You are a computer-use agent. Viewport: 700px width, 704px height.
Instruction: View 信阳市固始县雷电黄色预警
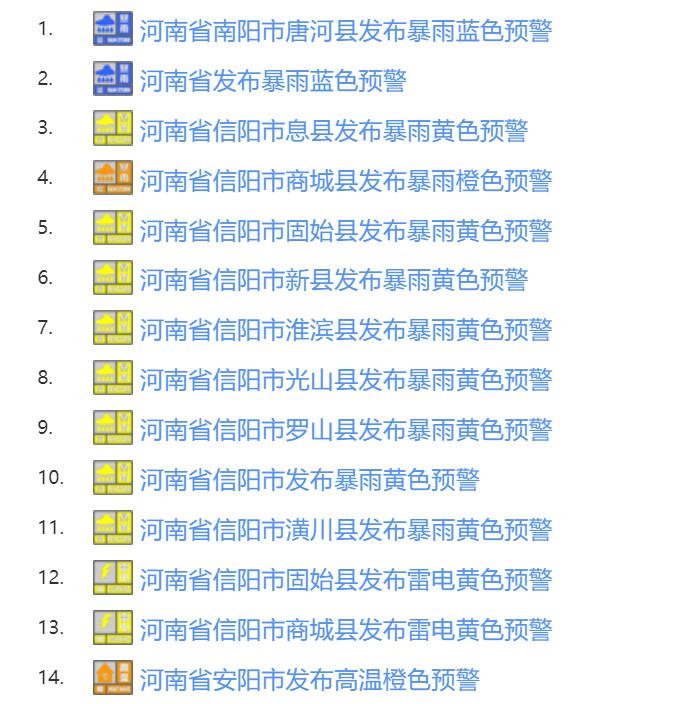click(x=345, y=580)
